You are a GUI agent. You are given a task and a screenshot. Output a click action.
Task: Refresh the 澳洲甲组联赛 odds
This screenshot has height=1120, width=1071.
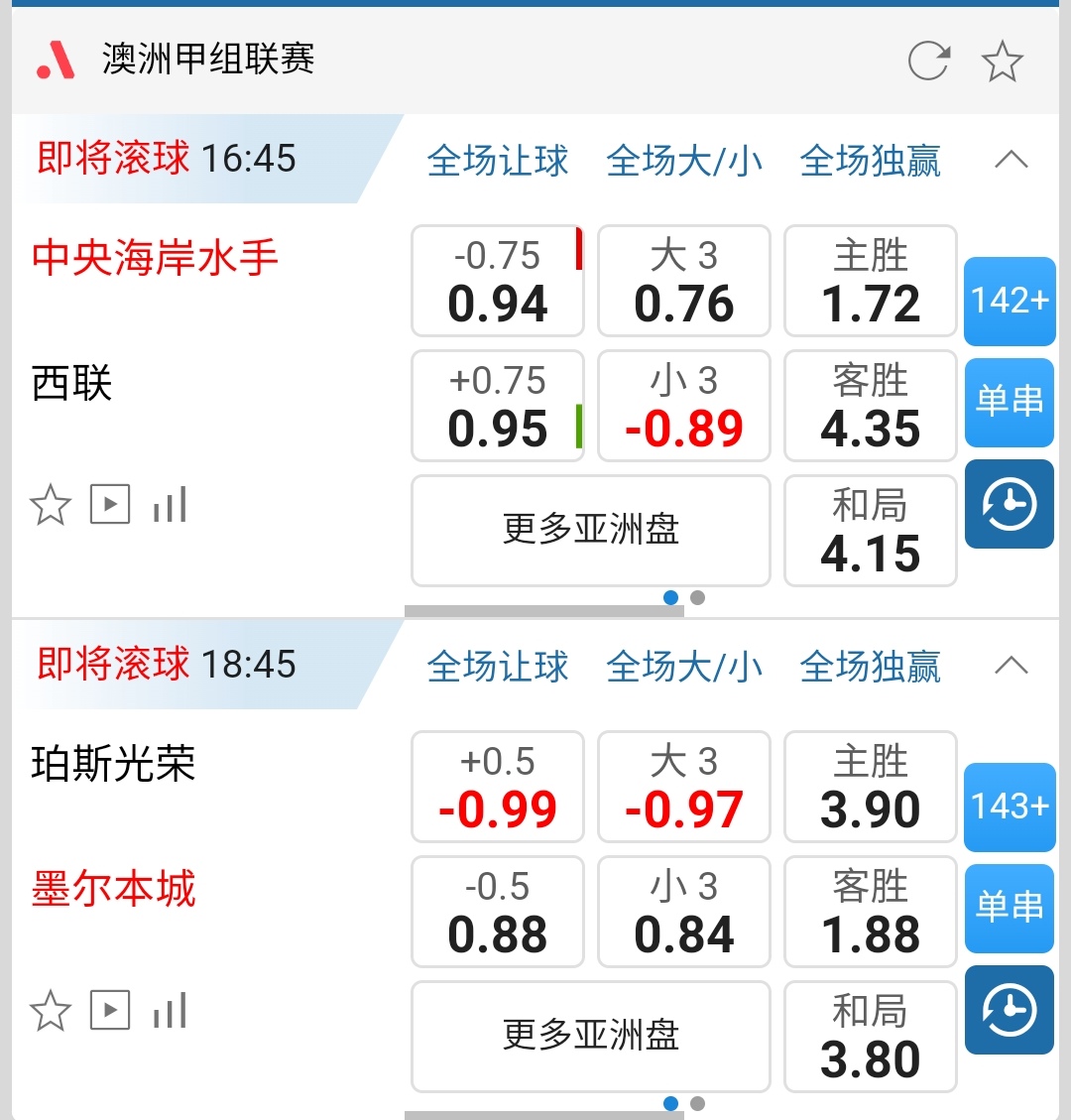(929, 62)
